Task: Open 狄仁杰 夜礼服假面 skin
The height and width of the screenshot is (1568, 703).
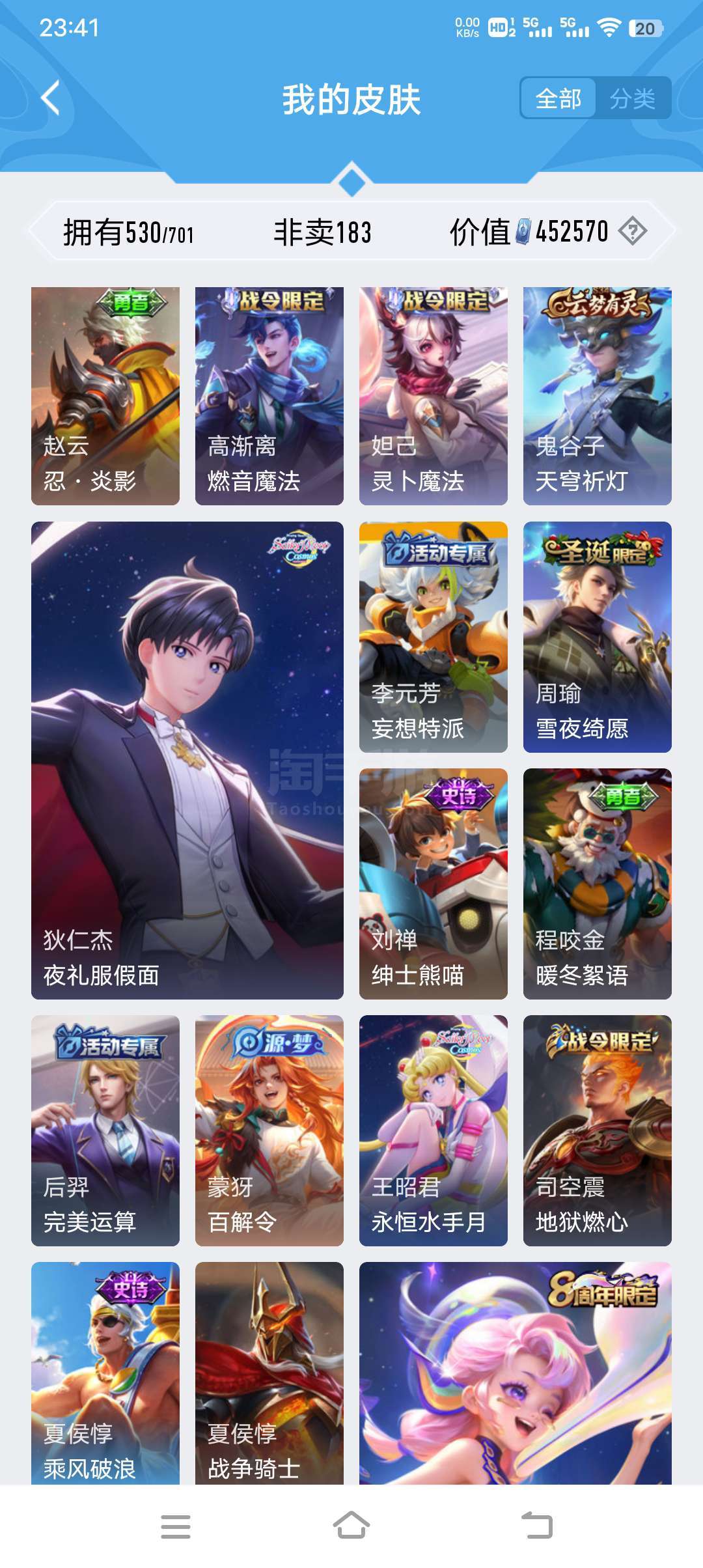Action: [187, 760]
